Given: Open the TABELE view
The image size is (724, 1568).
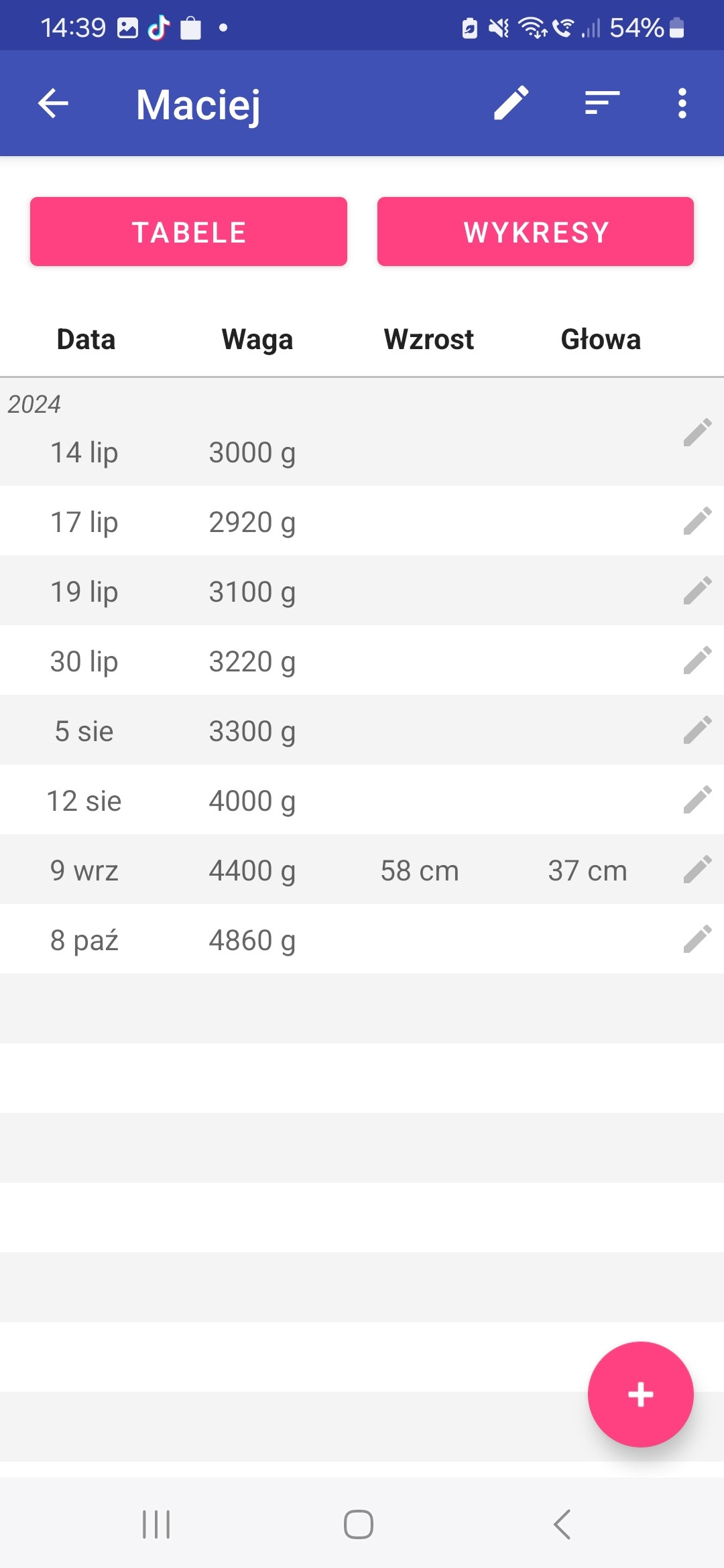Looking at the screenshot, I should (x=188, y=232).
